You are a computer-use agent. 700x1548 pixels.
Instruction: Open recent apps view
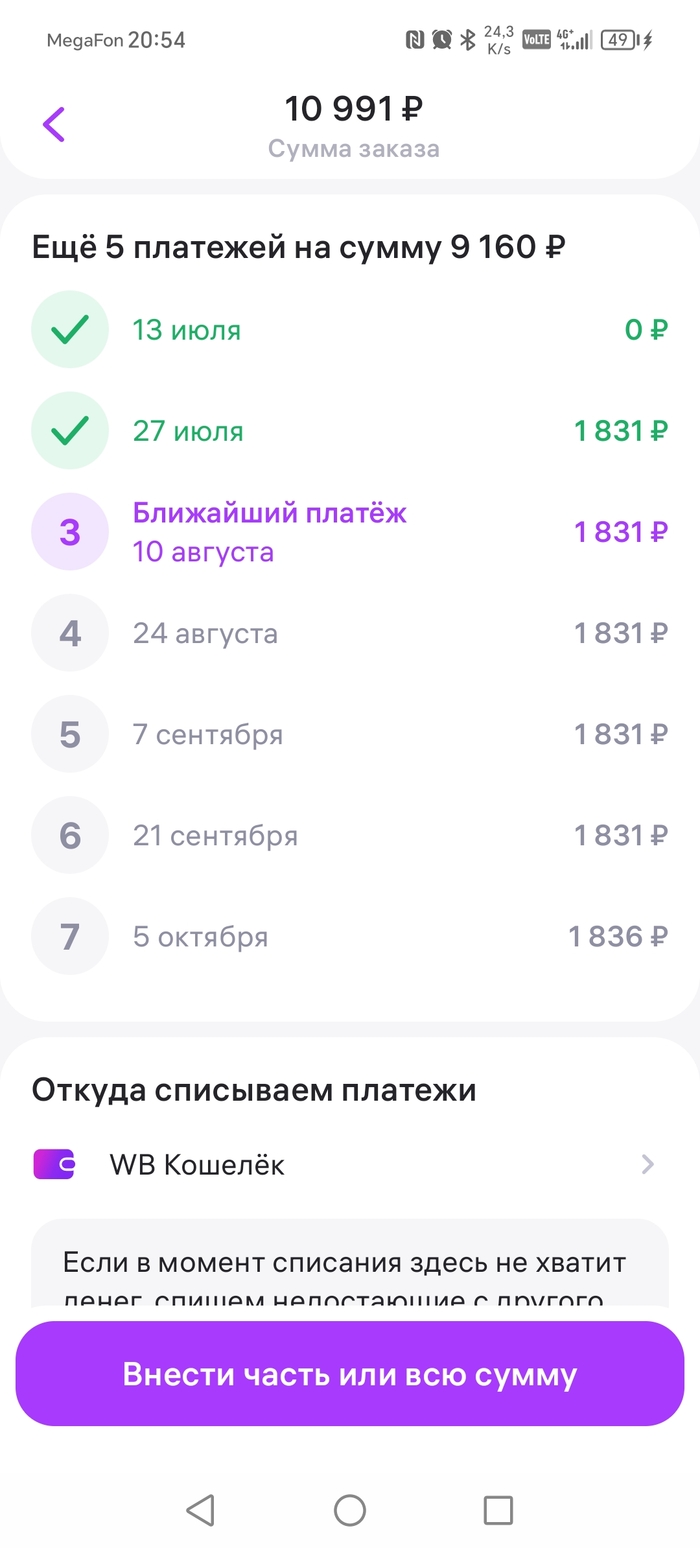click(497, 1510)
